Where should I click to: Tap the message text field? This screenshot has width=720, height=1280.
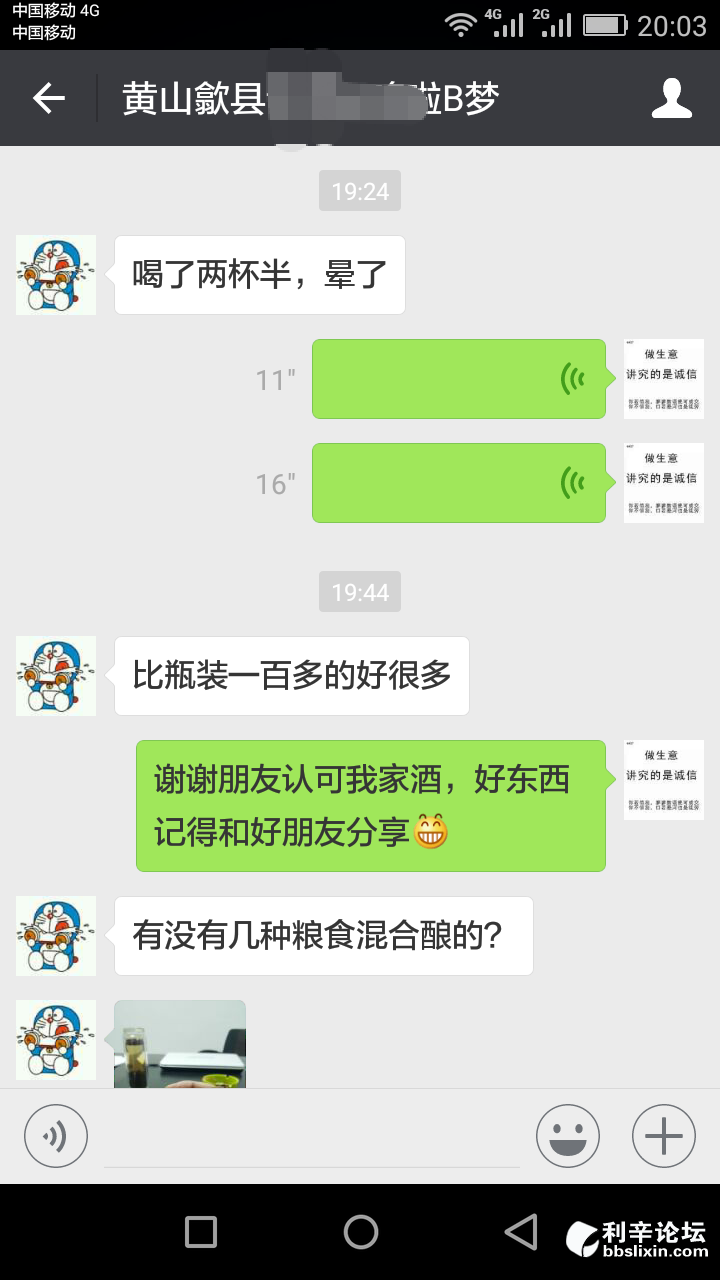coord(312,1138)
